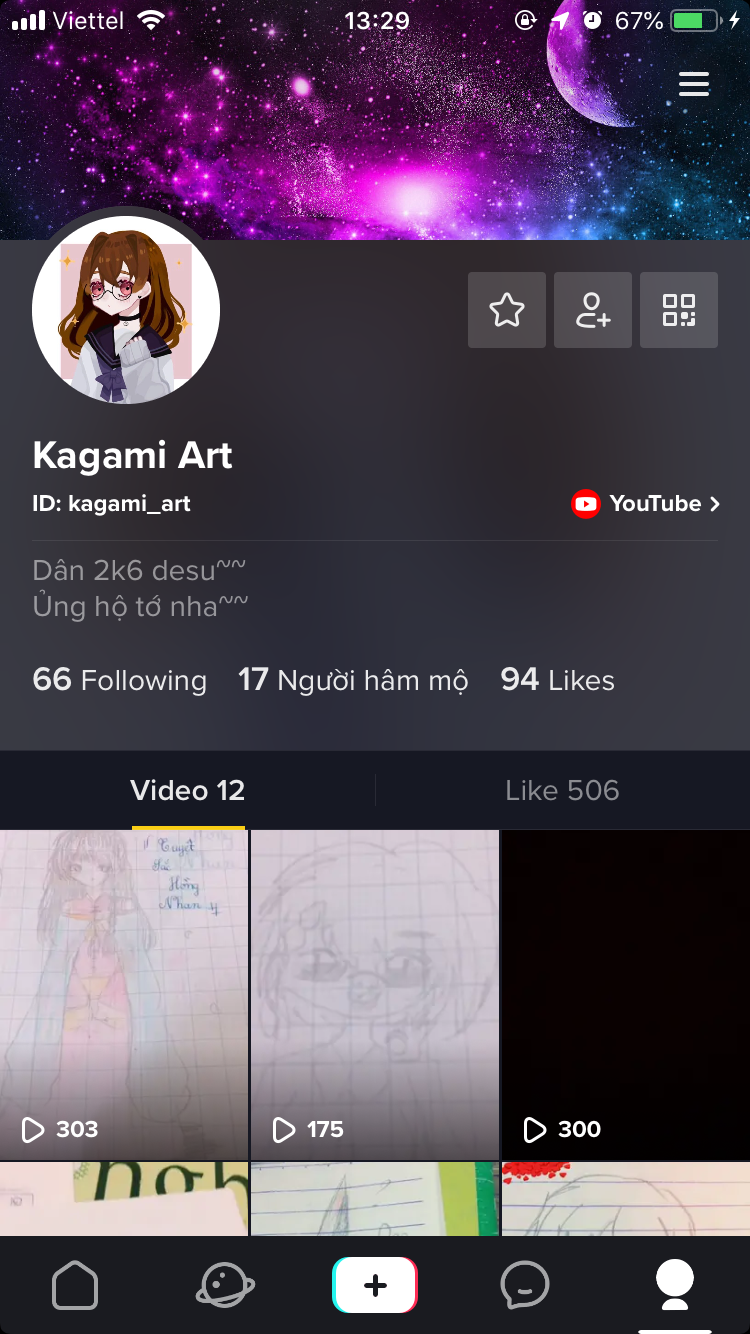Open the hamburger menu
This screenshot has width=750, height=1334.
click(x=693, y=84)
